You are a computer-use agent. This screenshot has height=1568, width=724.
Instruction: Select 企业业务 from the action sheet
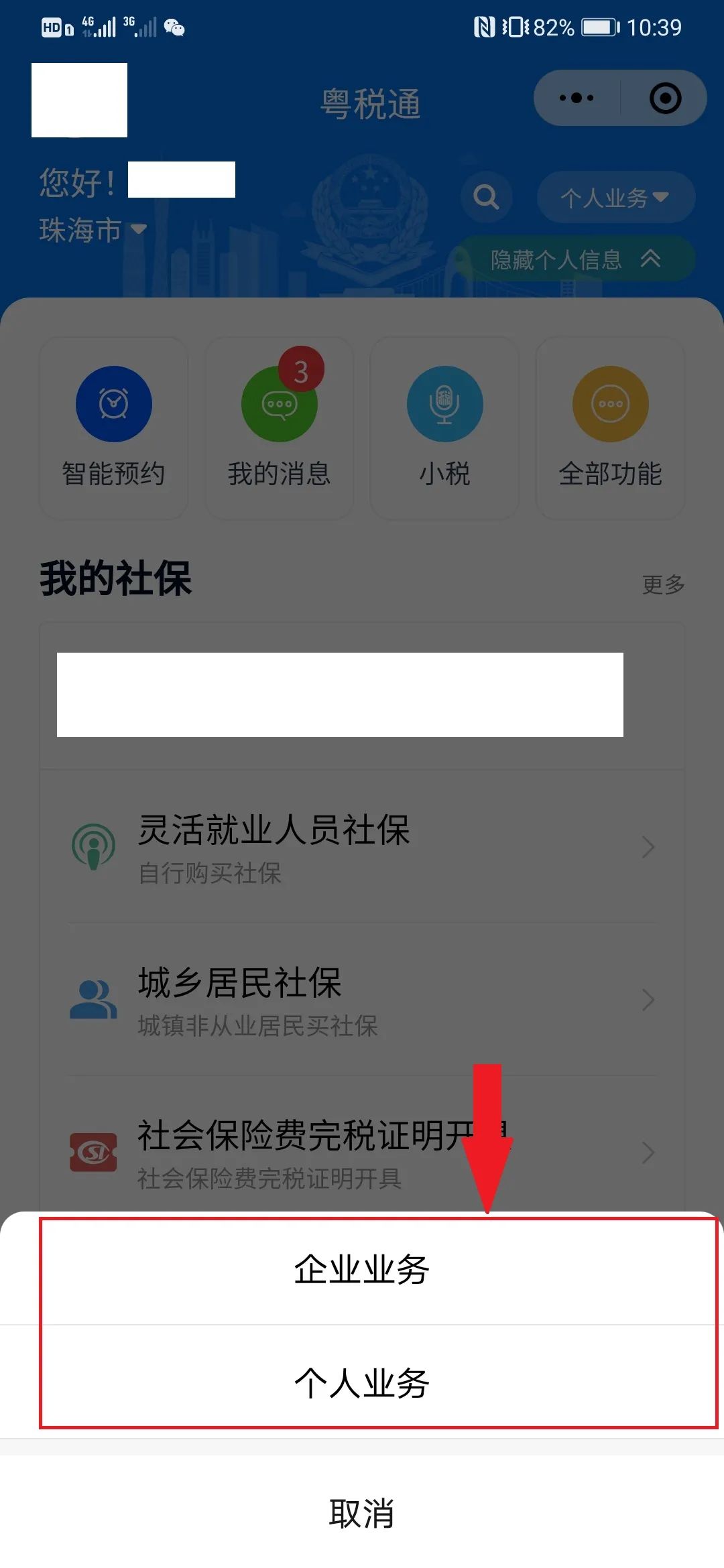click(362, 1268)
